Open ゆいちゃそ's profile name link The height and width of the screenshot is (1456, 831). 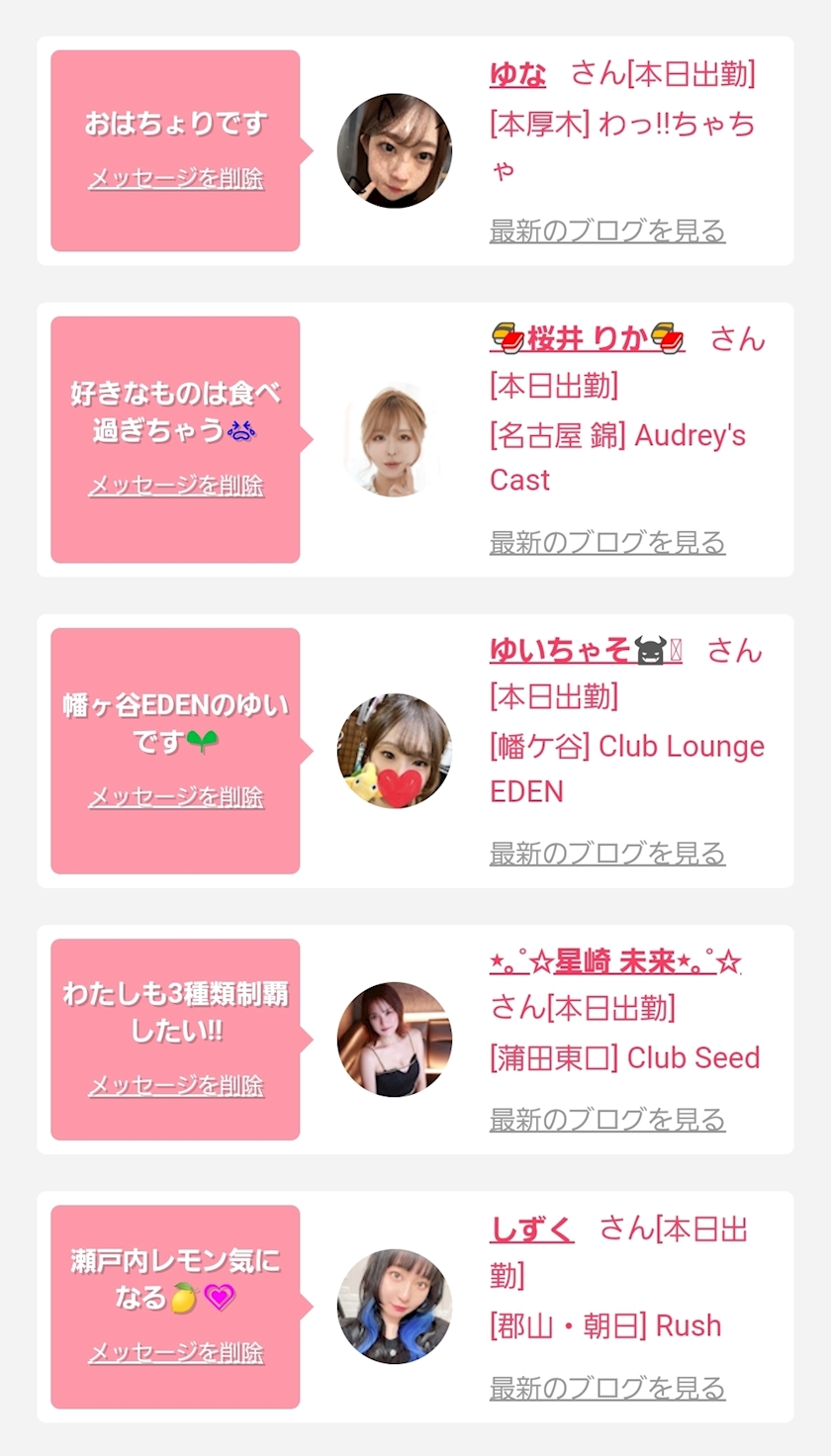(585, 651)
